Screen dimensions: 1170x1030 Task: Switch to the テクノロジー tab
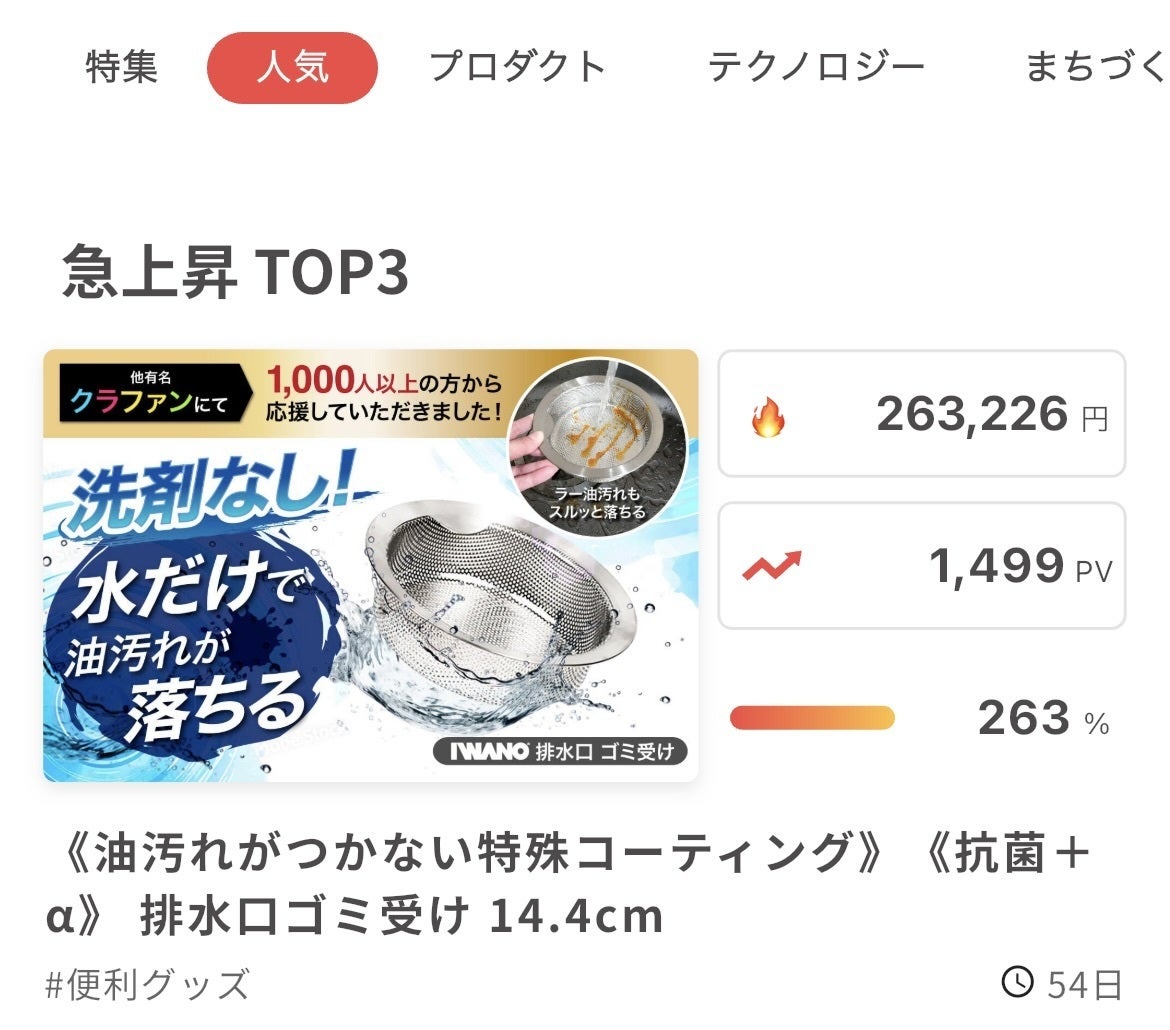tap(816, 67)
